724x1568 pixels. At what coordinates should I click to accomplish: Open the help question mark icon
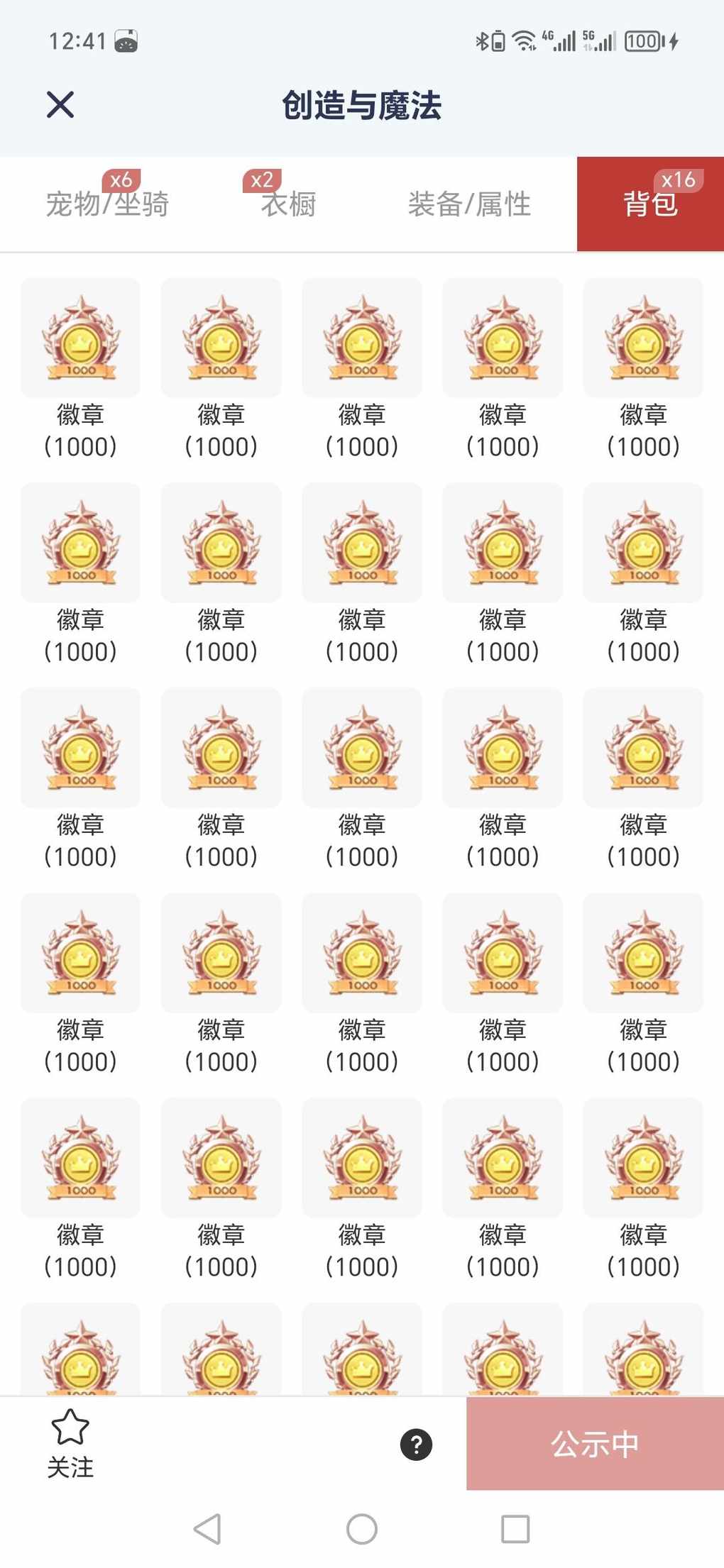pyautogui.click(x=417, y=1445)
